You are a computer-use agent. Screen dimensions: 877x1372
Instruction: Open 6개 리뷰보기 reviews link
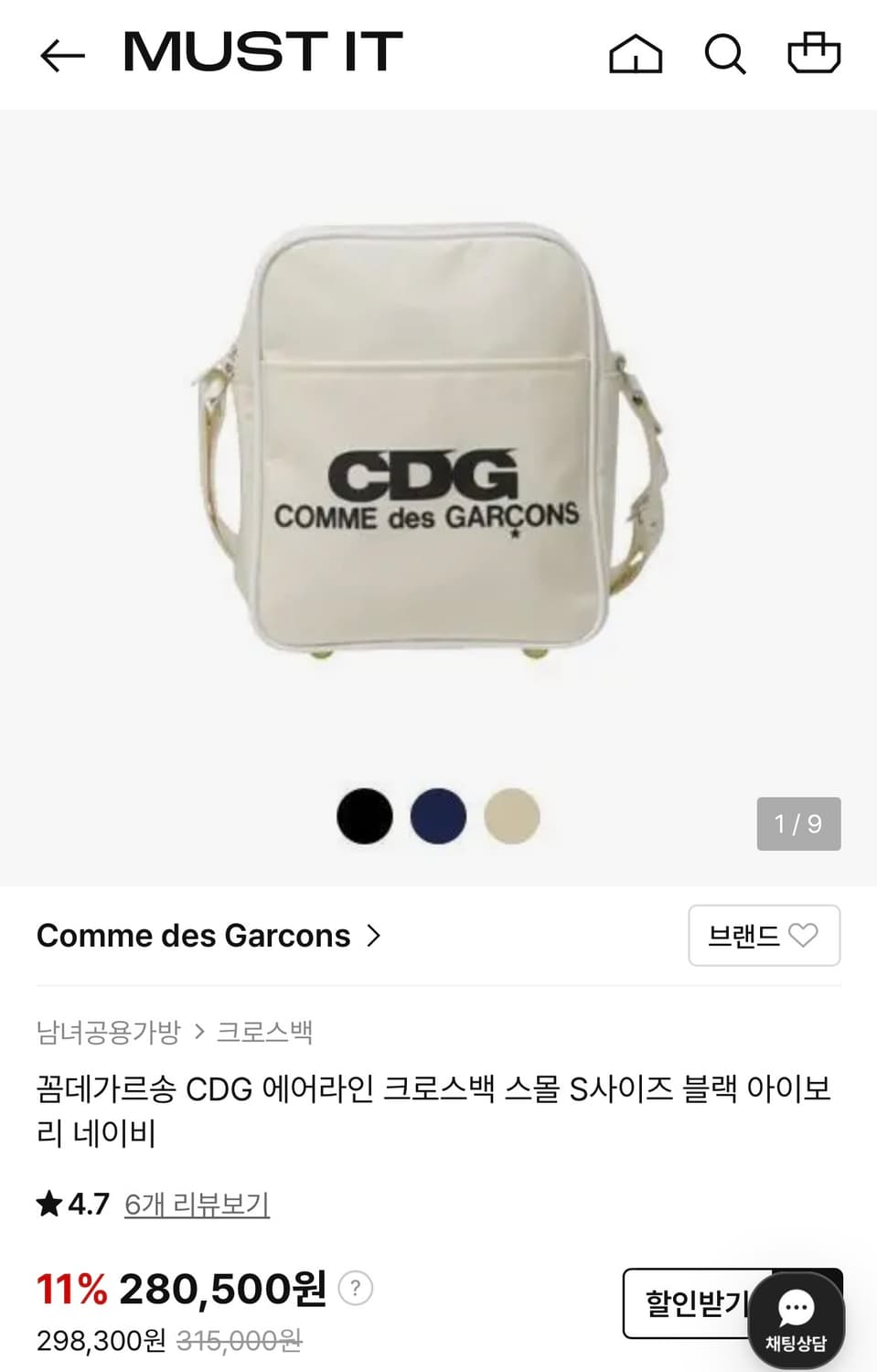197,1206
